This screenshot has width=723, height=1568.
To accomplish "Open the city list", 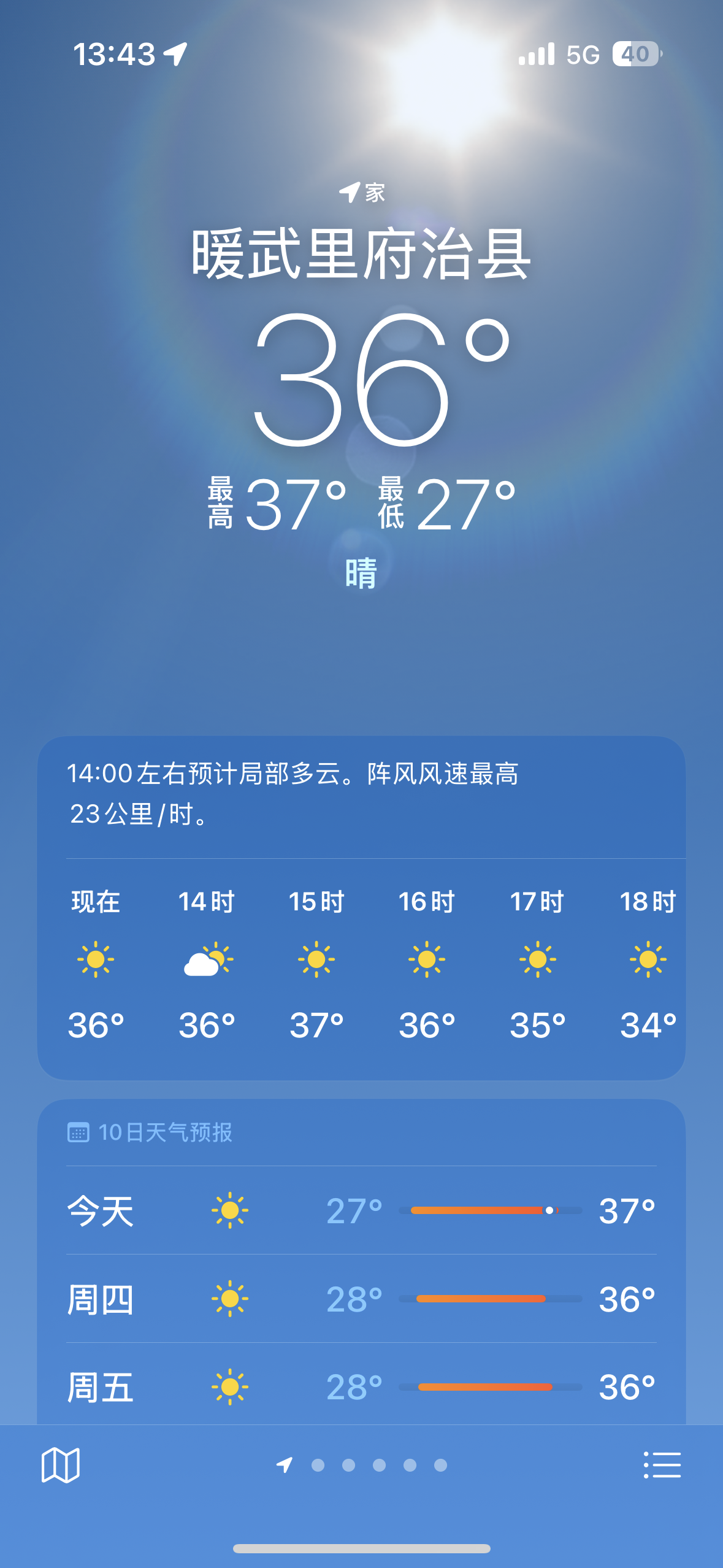I will click(662, 1465).
